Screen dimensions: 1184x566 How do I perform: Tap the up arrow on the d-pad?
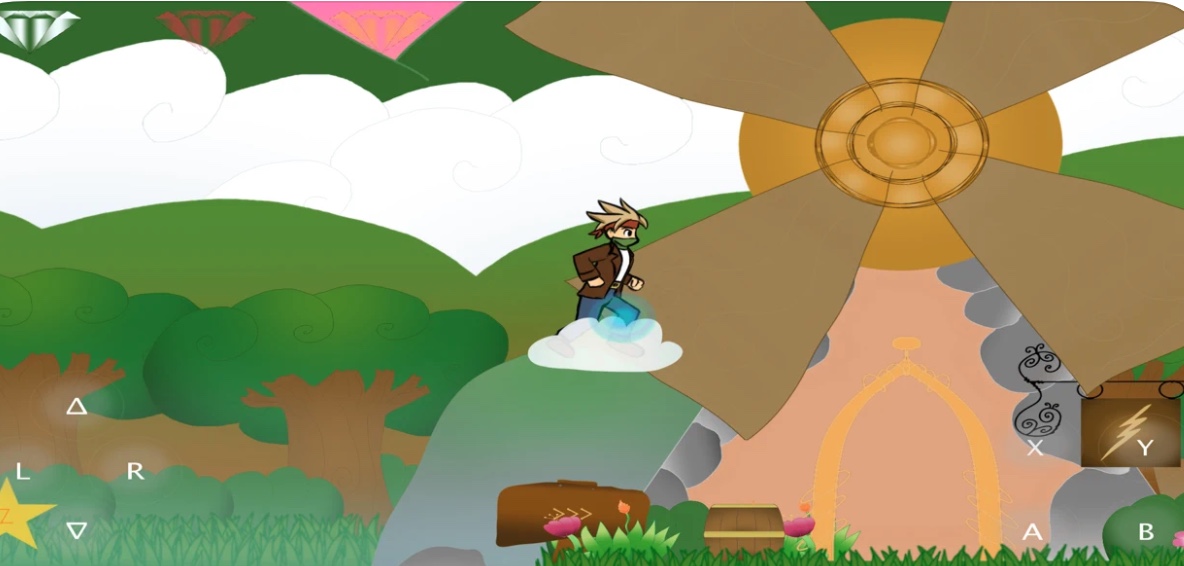(x=77, y=406)
